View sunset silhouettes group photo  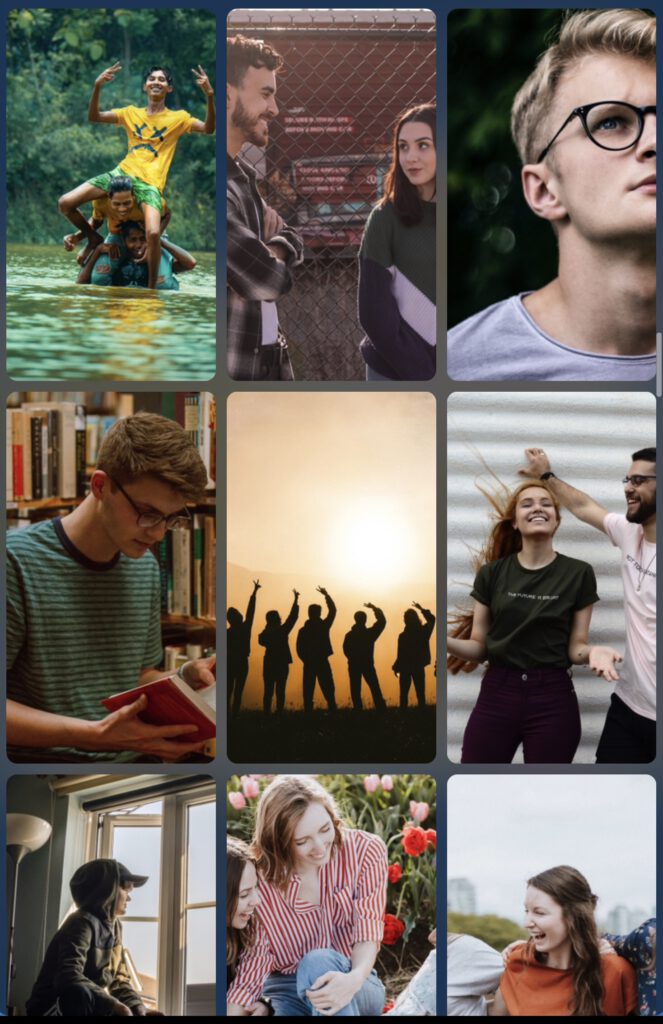331,577
